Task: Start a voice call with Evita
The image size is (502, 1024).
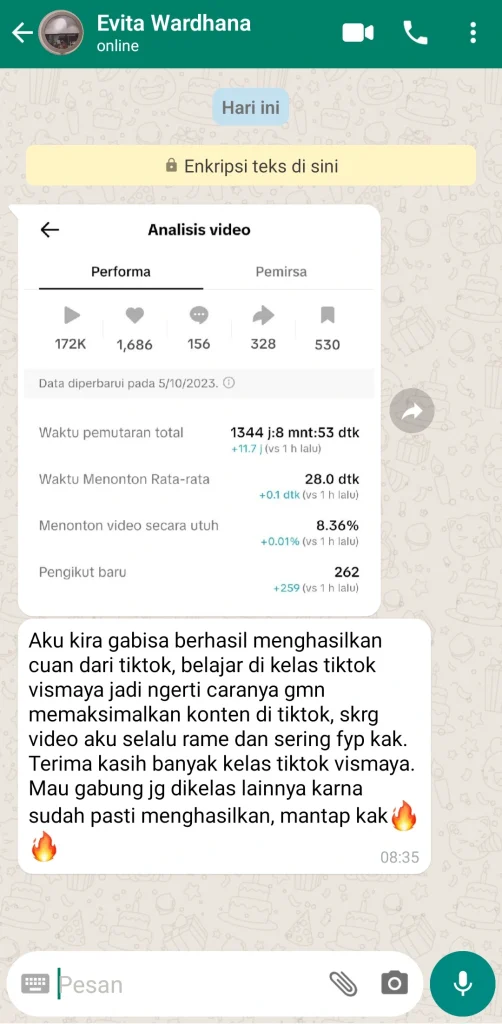Action: 415,33
